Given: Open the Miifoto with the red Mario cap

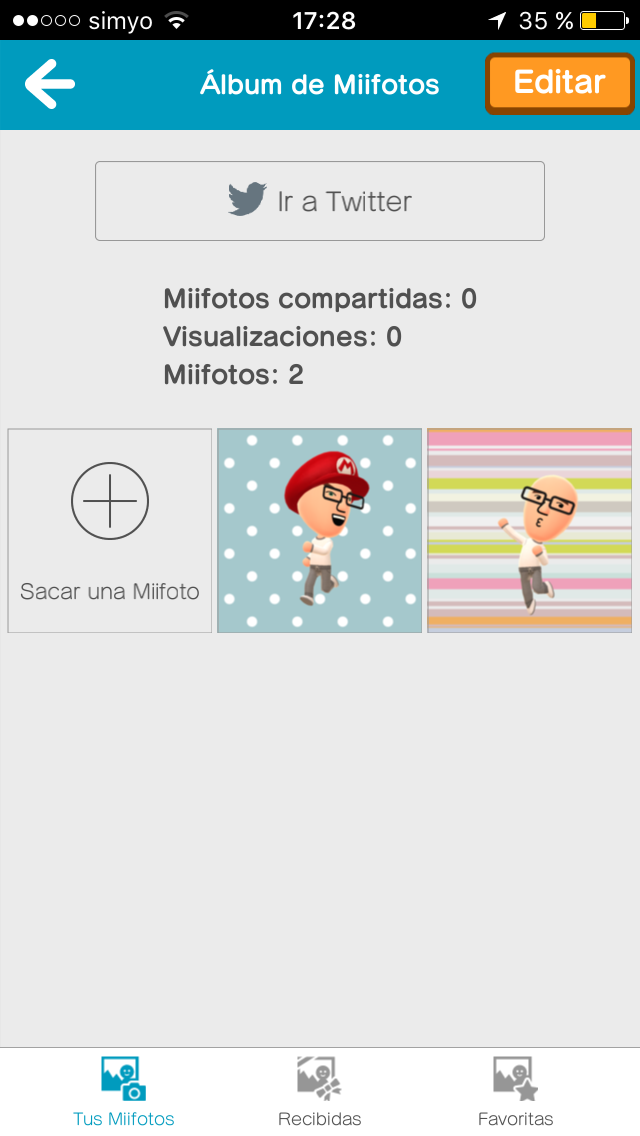Looking at the screenshot, I should (x=320, y=531).
